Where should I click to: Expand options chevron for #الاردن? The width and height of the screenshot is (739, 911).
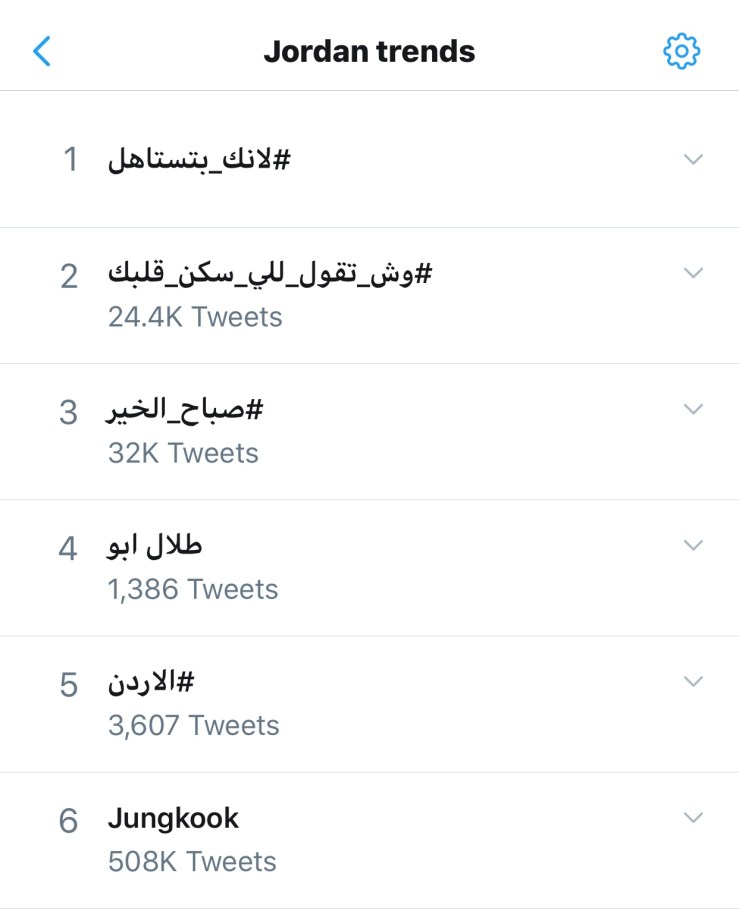pos(693,681)
